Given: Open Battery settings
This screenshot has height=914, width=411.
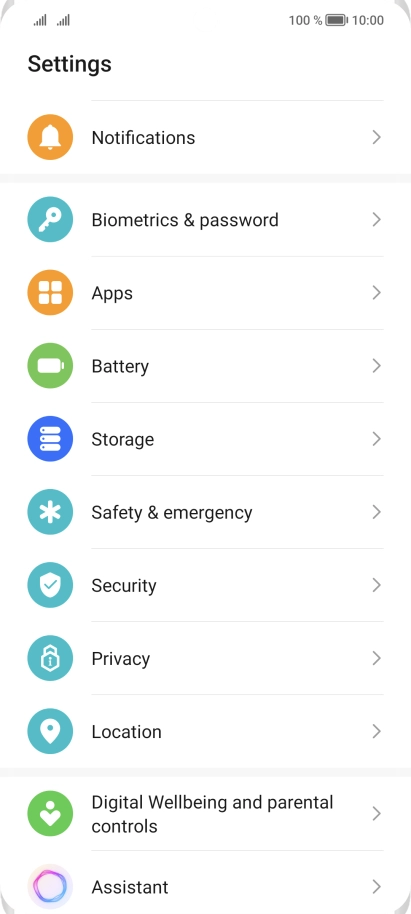Looking at the screenshot, I should [205, 366].
